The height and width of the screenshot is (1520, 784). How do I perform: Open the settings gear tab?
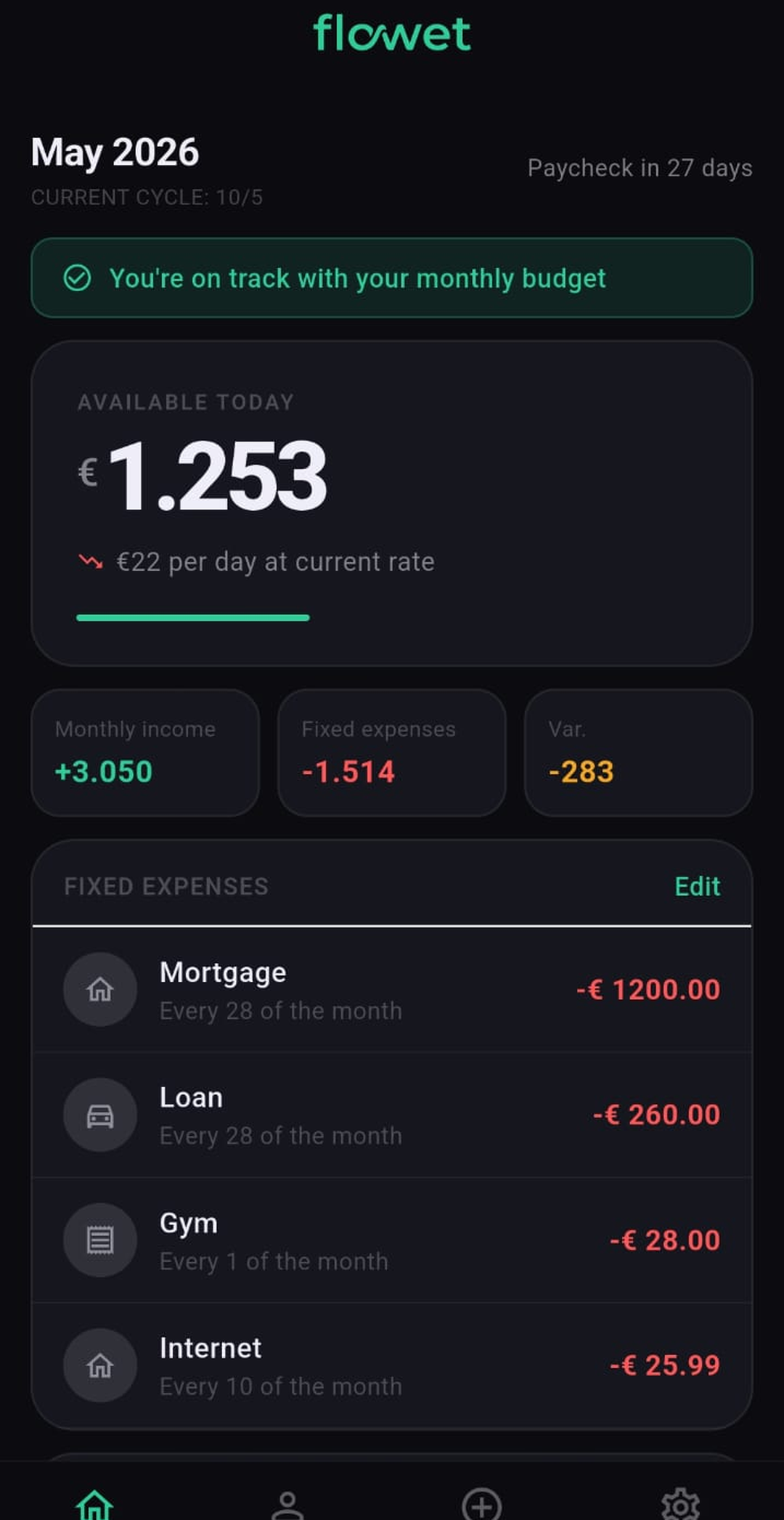pyautogui.click(x=681, y=1505)
